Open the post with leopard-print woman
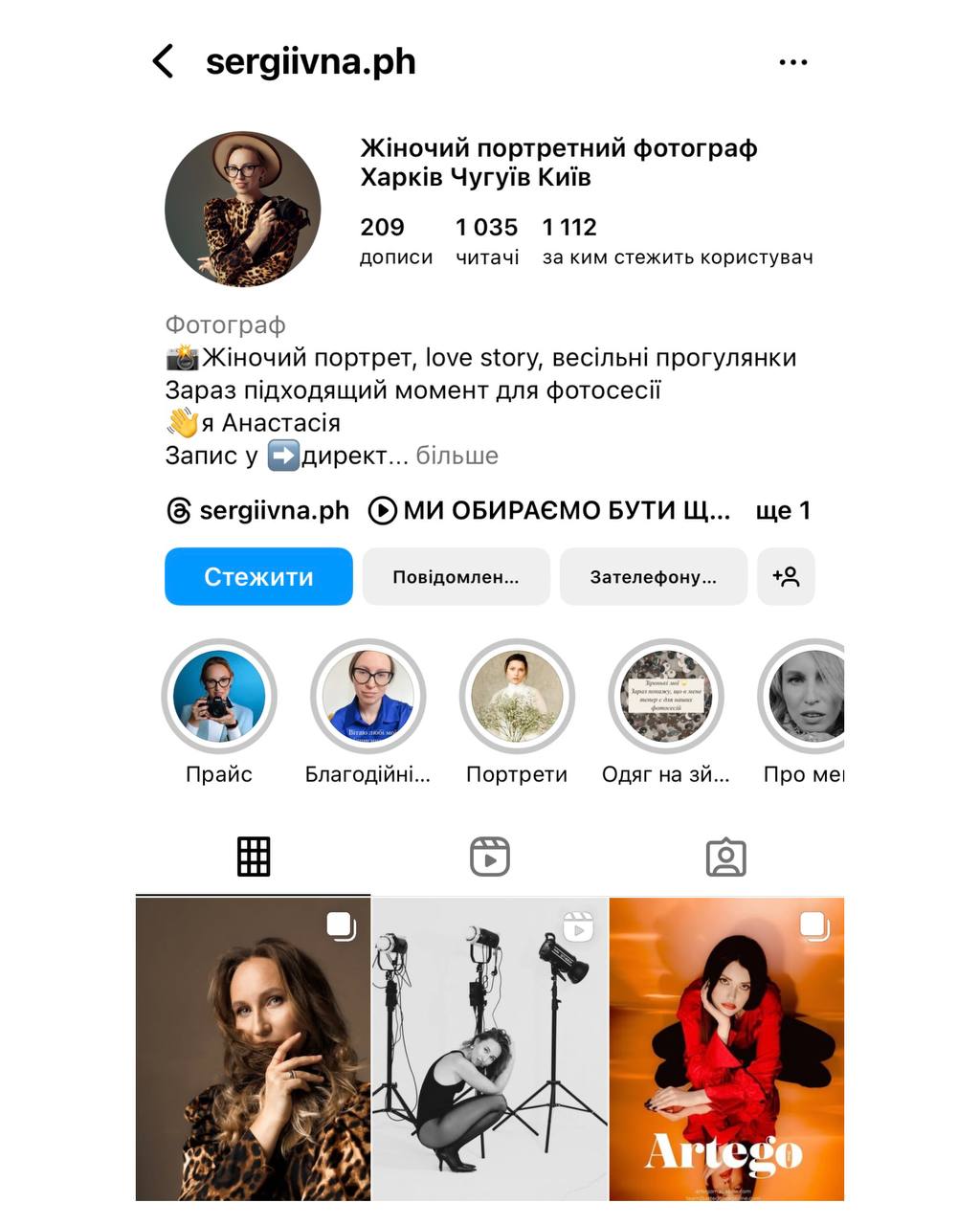 click(253, 1049)
